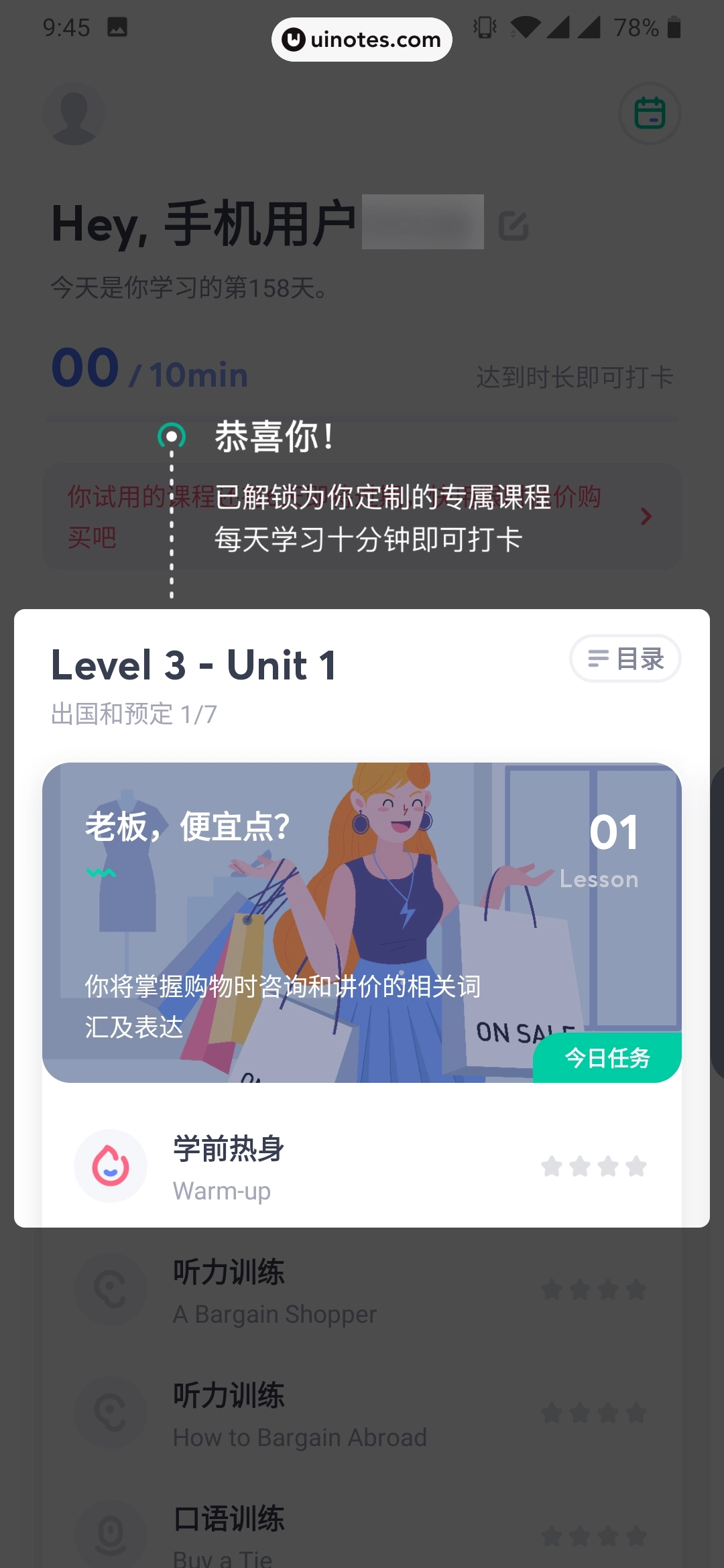Tap the profile avatar
724x1568 pixels.
[x=74, y=113]
